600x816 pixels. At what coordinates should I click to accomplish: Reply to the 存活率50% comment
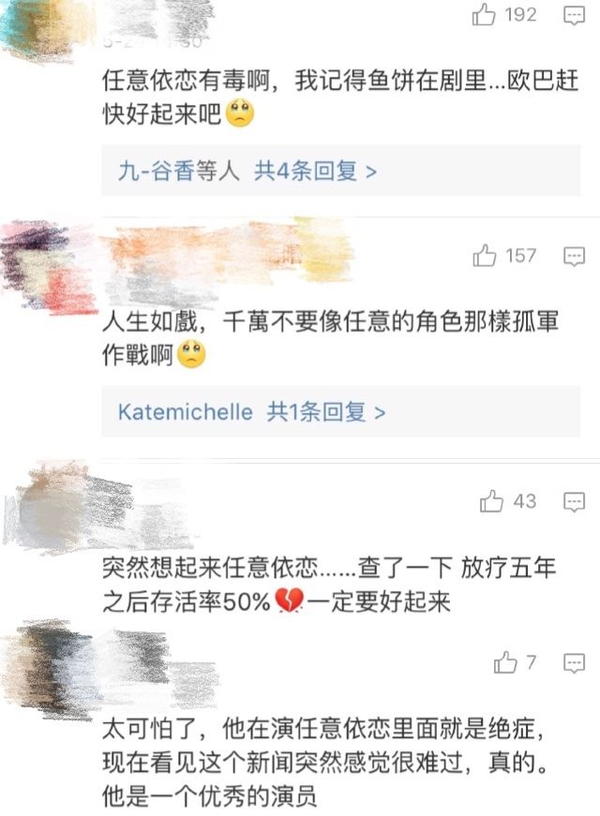click(x=574, y=502)
